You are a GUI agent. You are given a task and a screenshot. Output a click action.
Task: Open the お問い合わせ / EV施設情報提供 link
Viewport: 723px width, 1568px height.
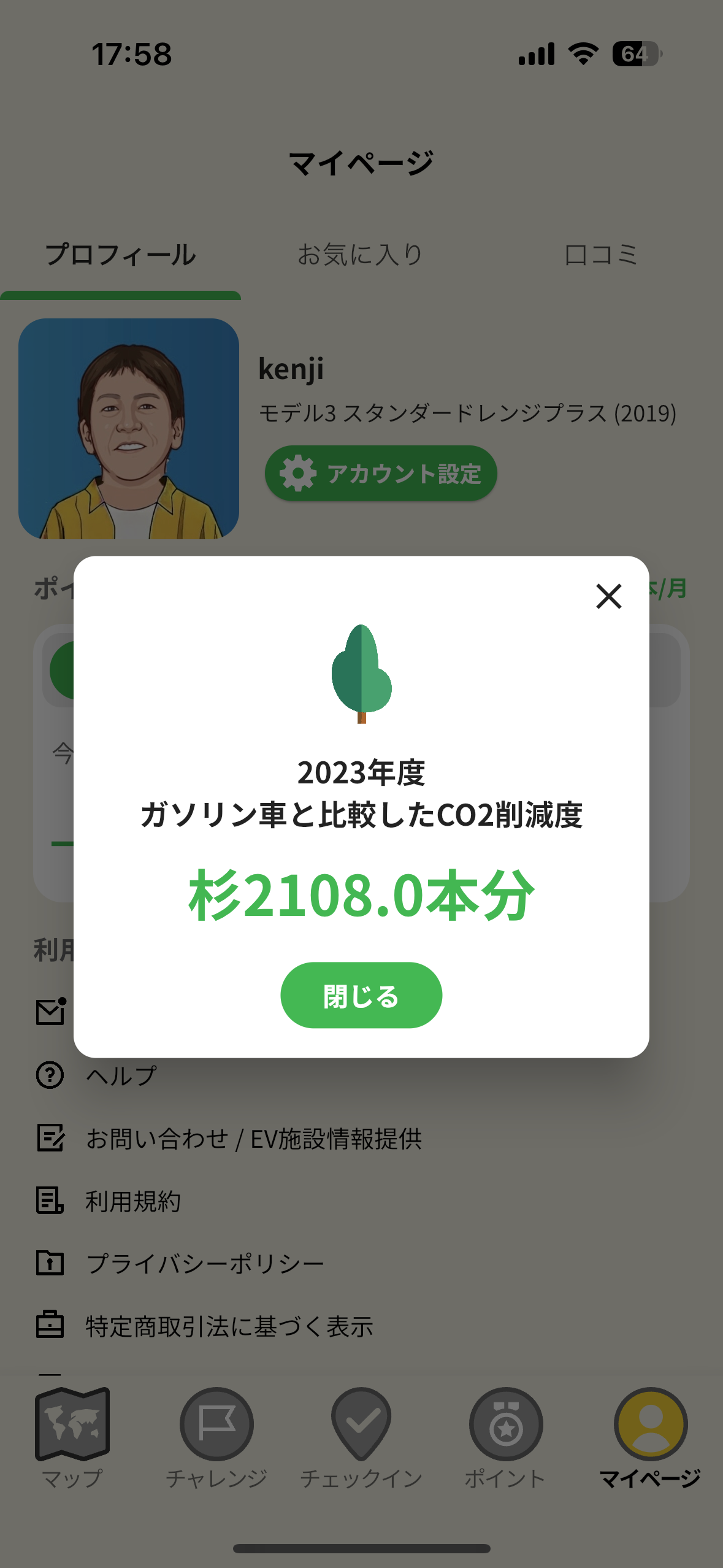tap(255, 1138)
